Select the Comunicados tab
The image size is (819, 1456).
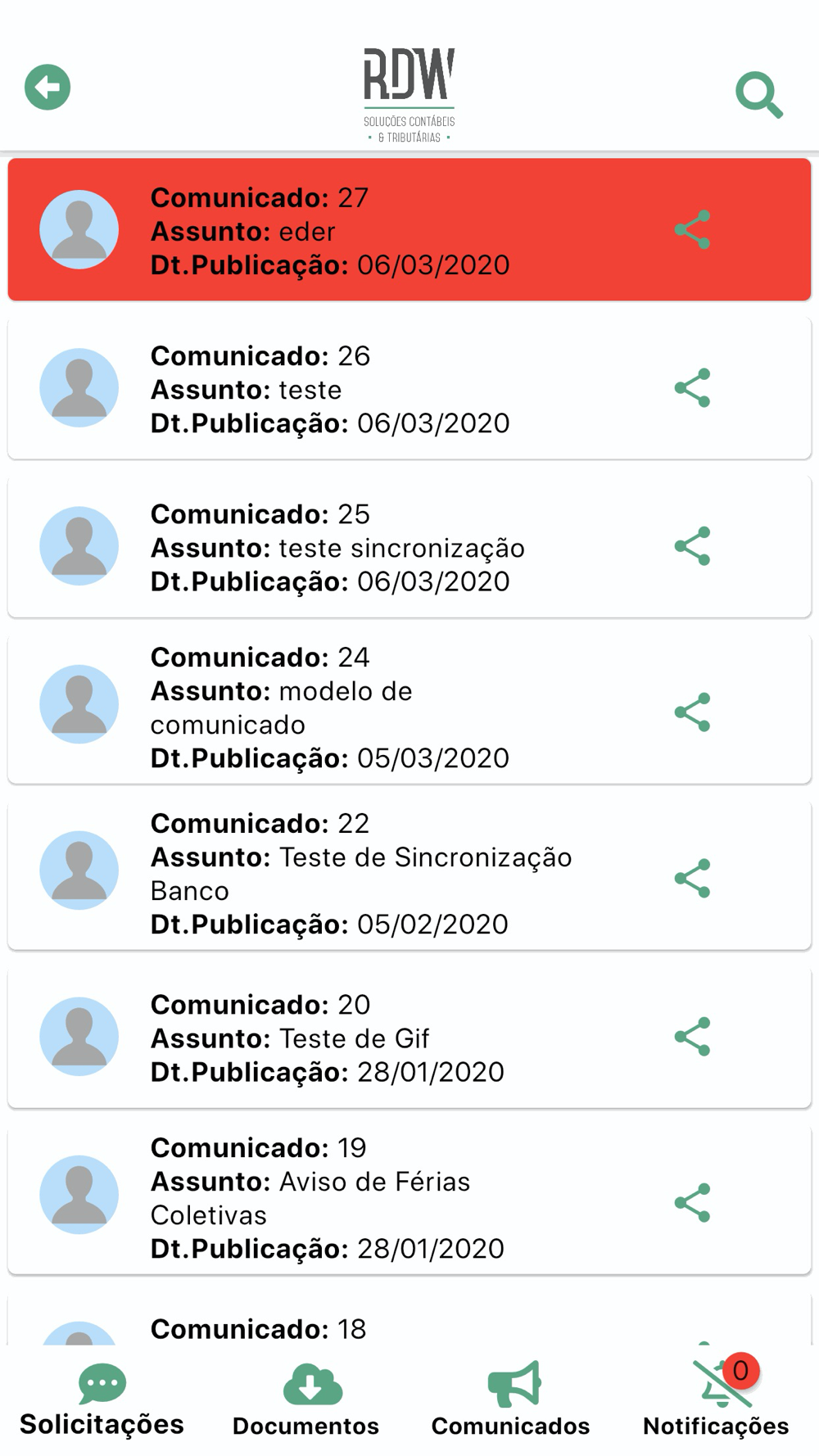(511, 1400)
